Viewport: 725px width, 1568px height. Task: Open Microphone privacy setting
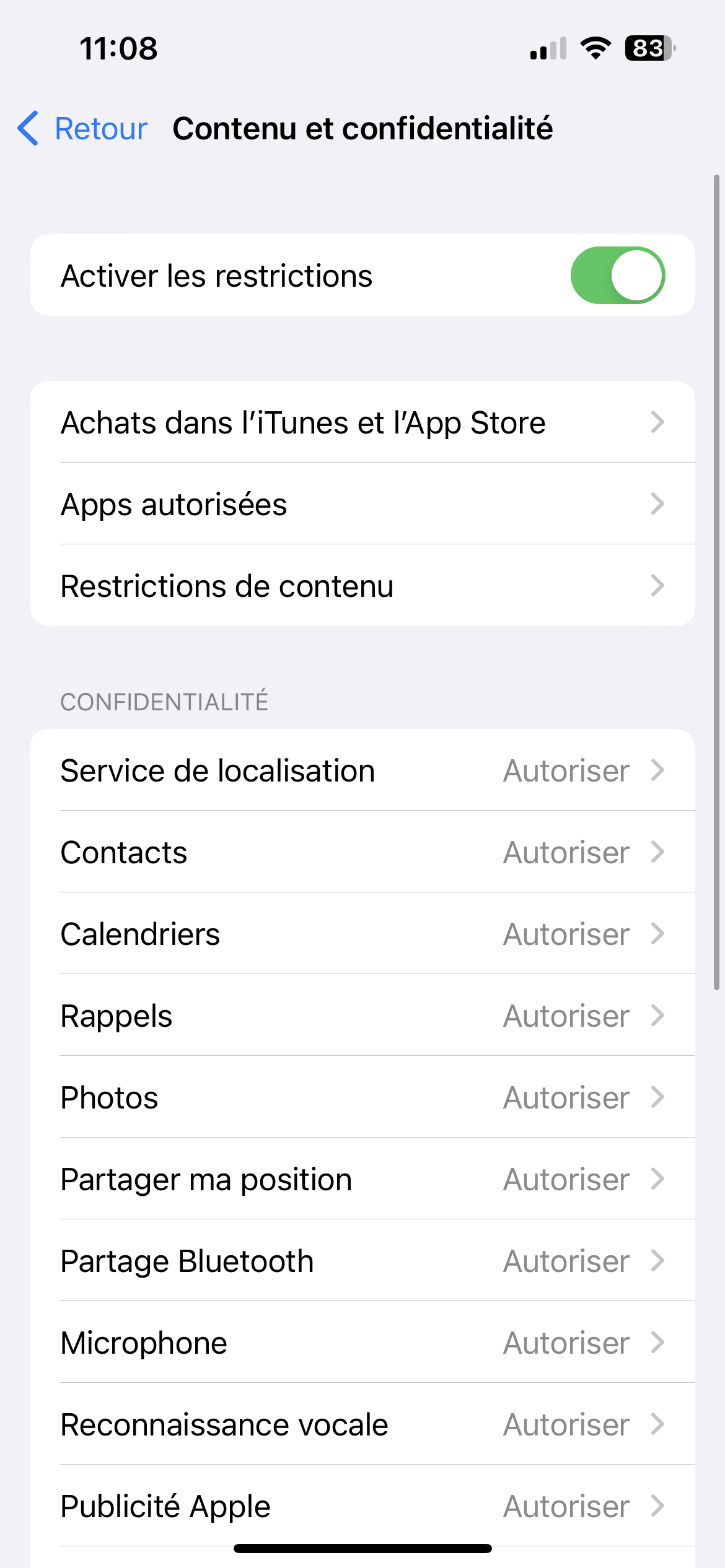click(362, 1343)
